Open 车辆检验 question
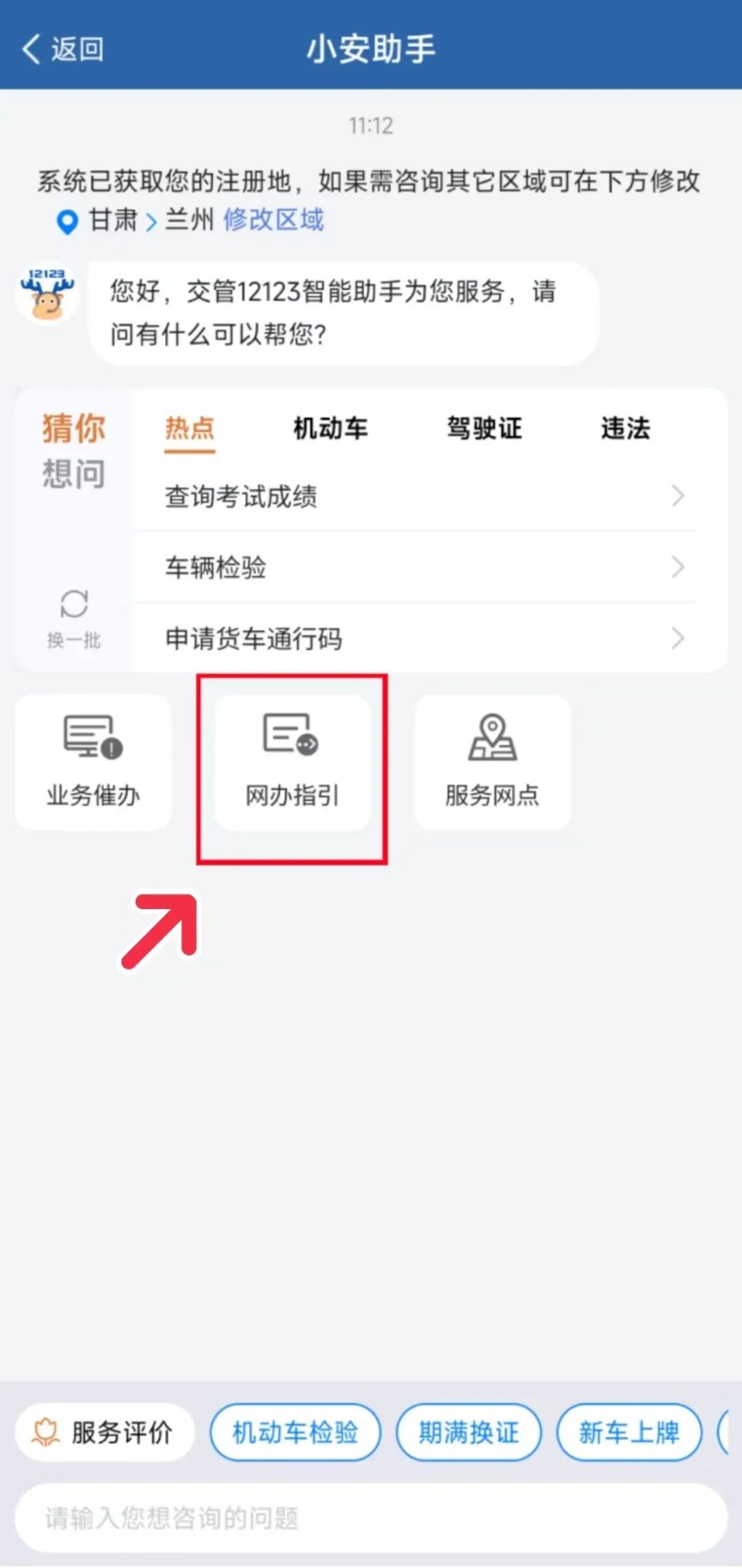The image size is (742, 1568). [423, 568]
